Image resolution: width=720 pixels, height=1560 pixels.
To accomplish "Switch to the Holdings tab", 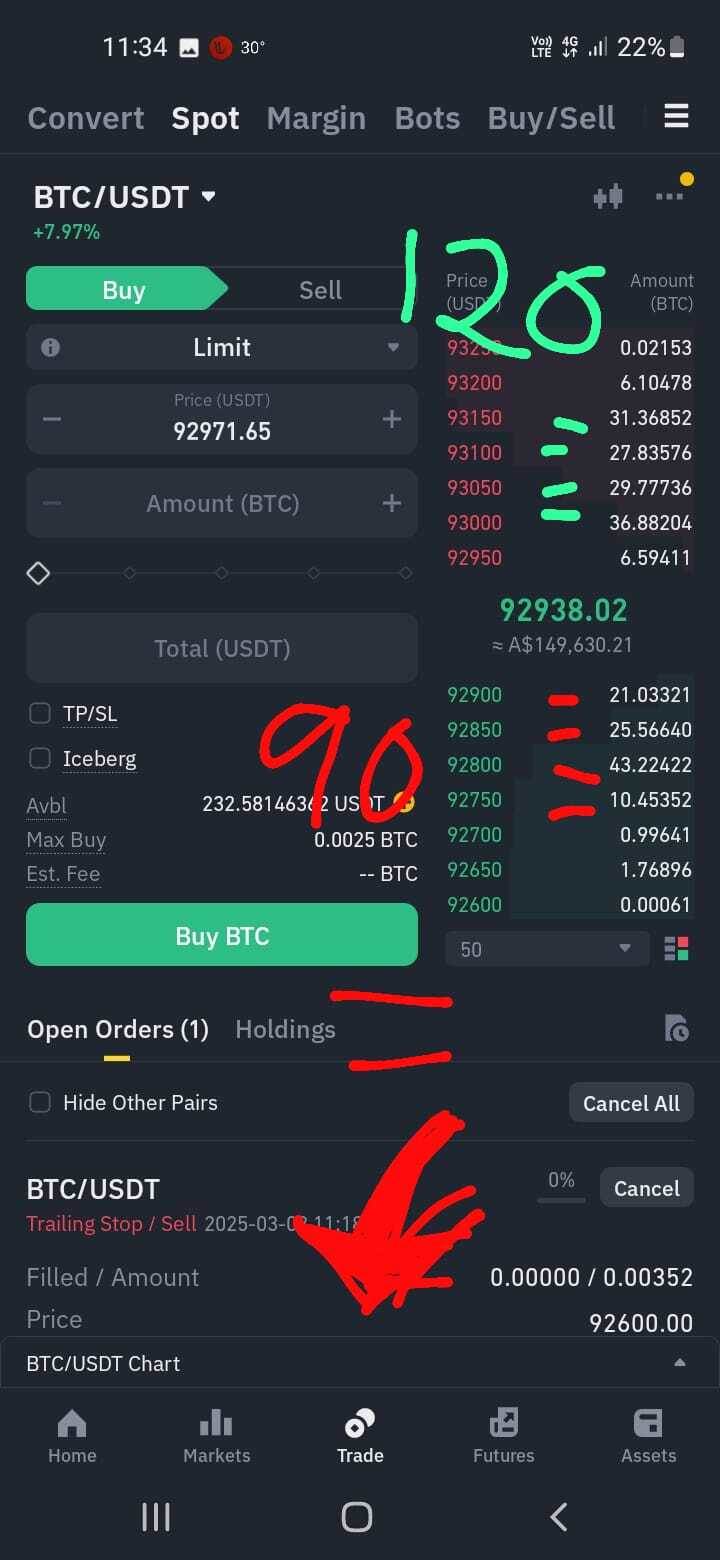I will (285, 1029).
